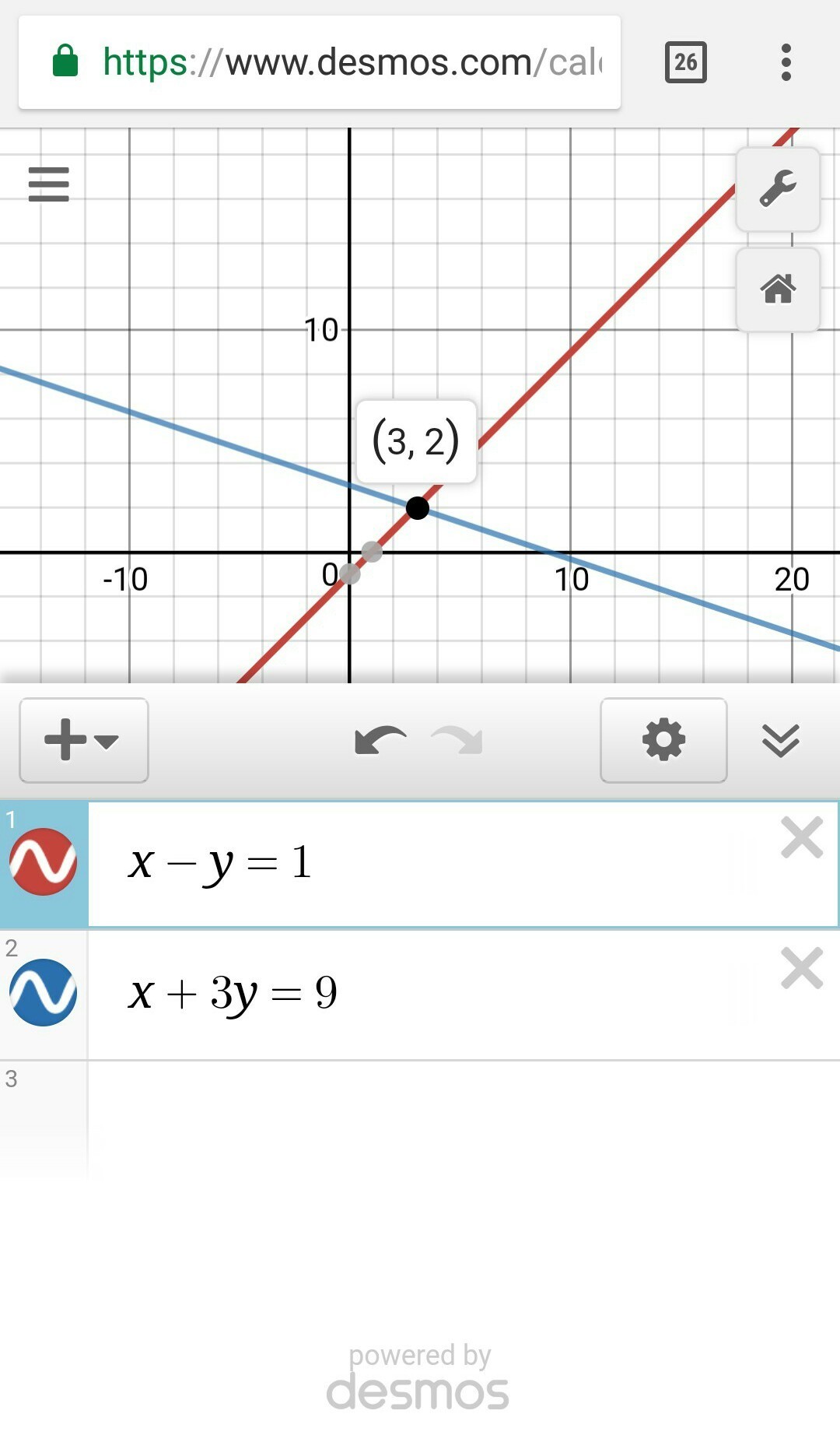Hide the blue x + 3y = 9 line

coord(43,992)
